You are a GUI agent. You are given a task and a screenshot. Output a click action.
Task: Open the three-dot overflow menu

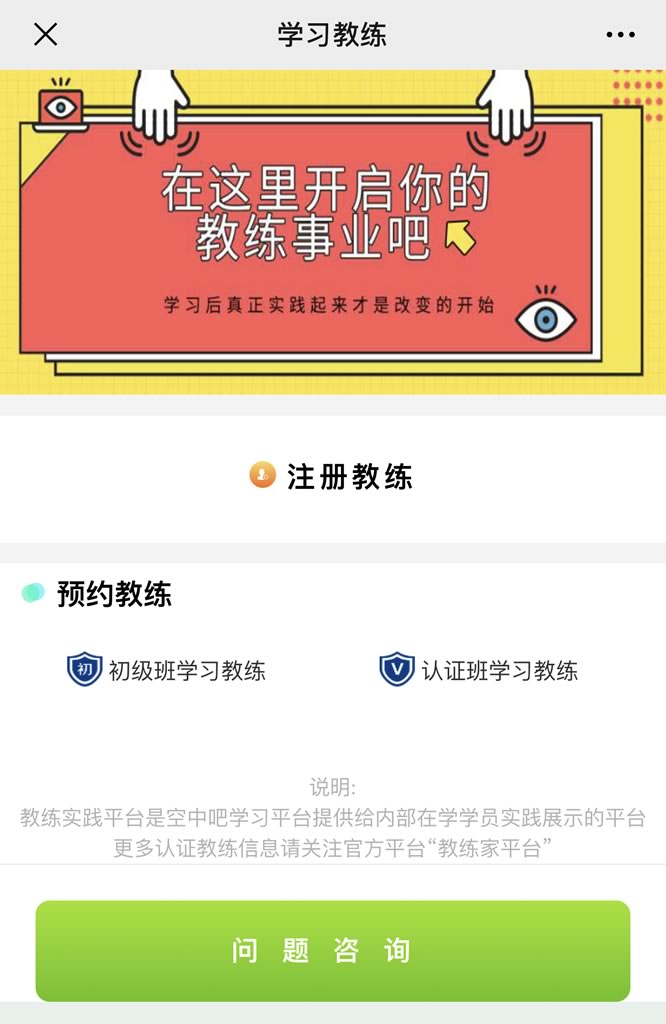click(x=620, y=35)
